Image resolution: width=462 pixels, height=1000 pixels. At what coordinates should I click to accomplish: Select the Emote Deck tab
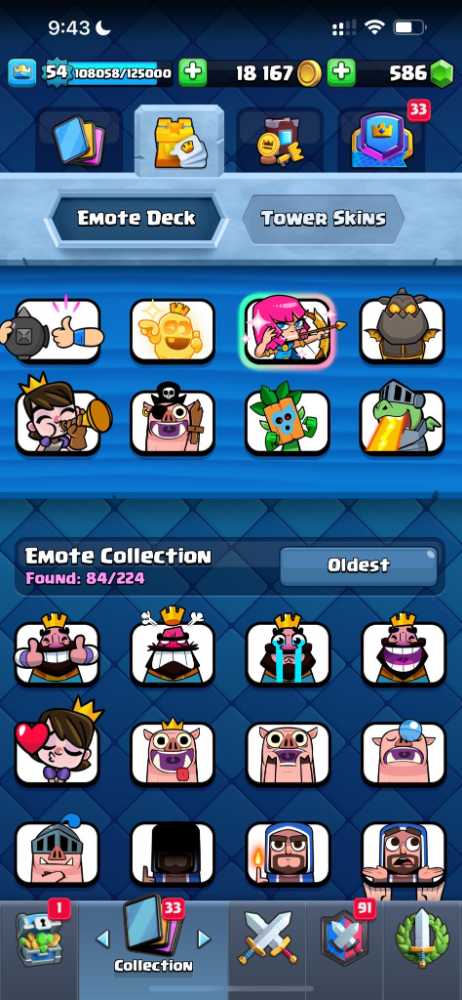(136, 219)
